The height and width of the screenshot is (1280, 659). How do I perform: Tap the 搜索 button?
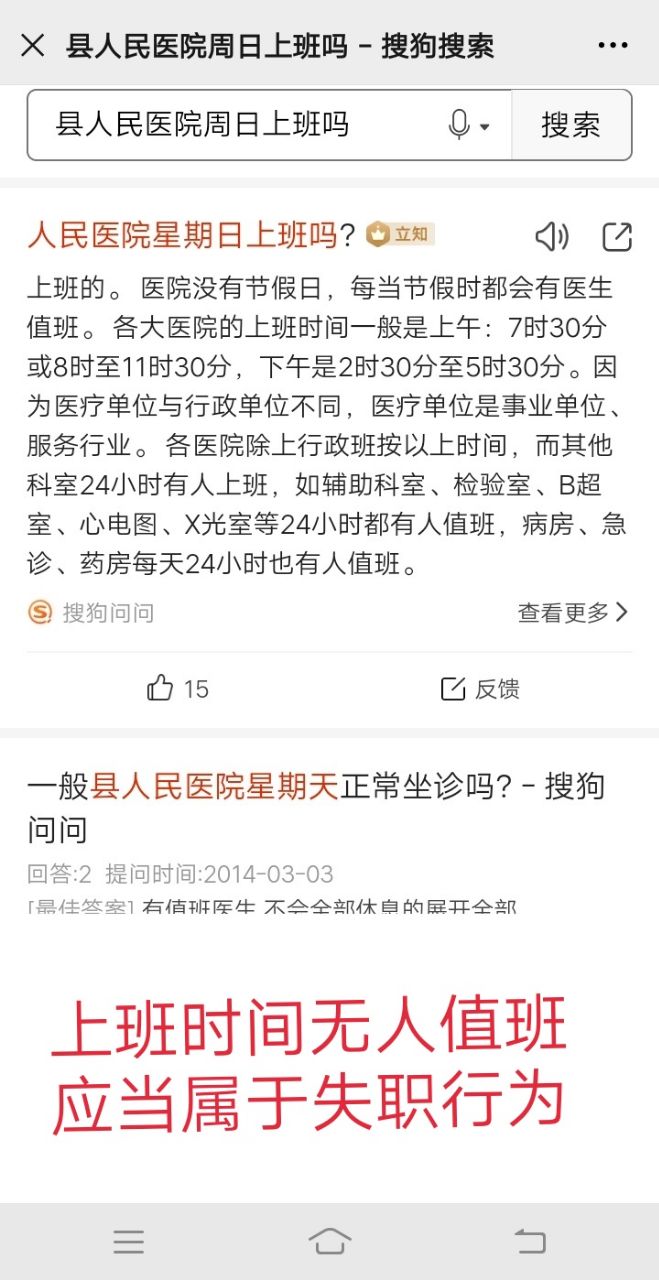[571, 125]
